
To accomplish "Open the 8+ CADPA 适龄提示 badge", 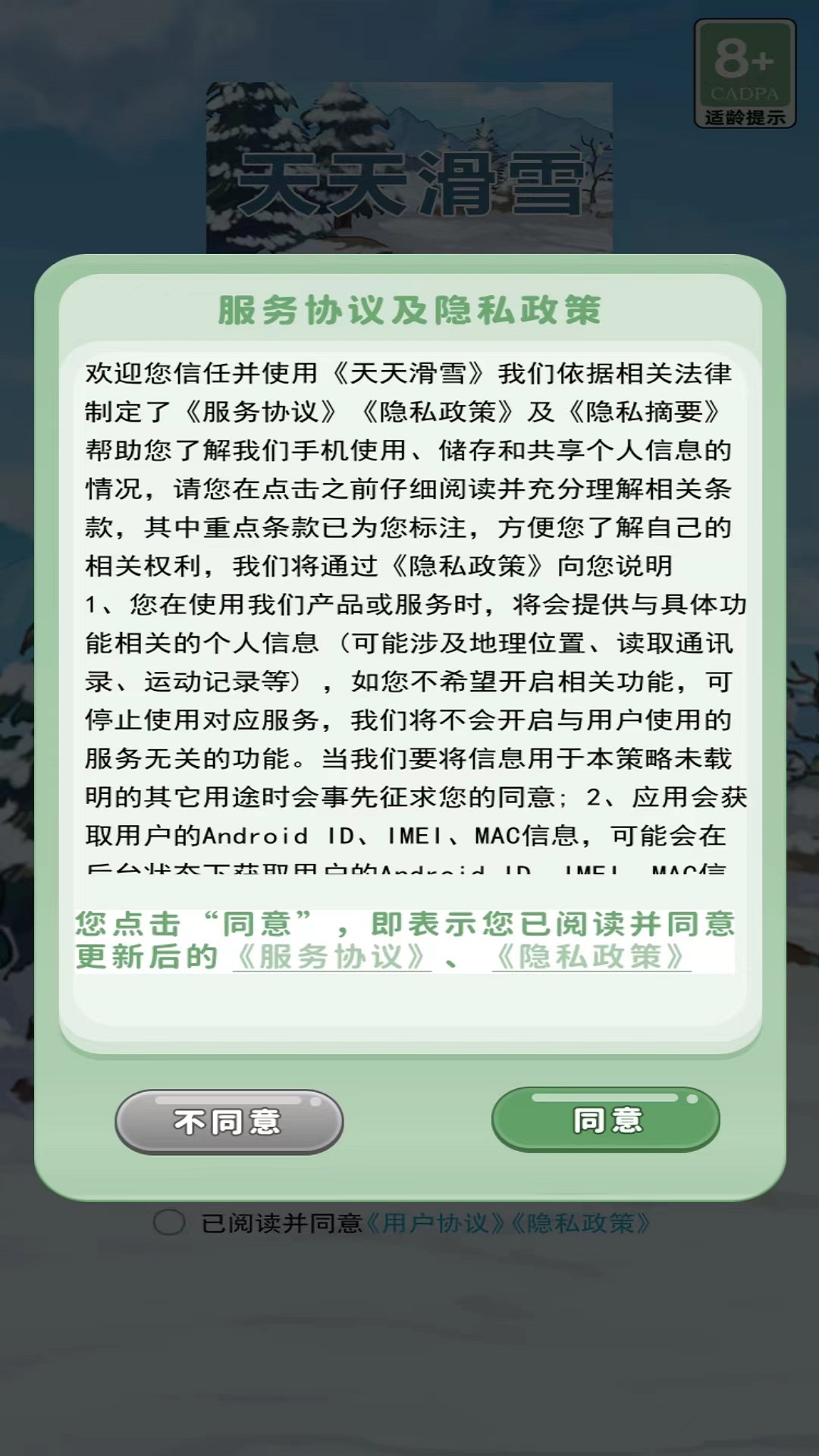I will coord(745,74).
